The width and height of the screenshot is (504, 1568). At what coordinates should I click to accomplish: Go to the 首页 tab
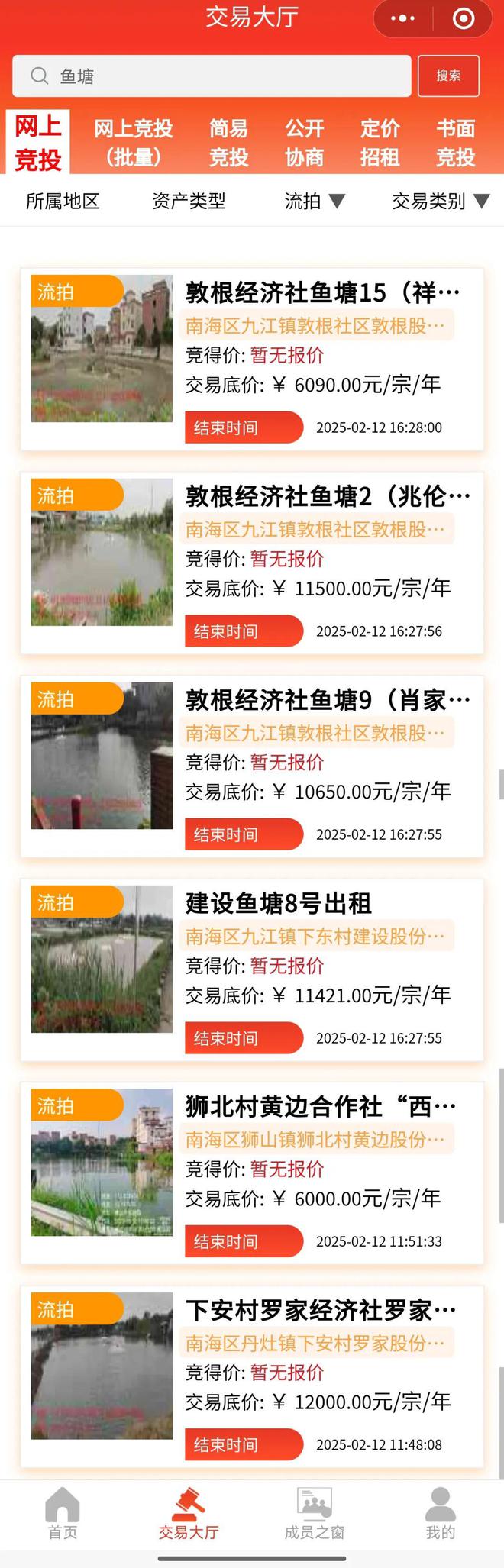click(x=63, y=1513)
